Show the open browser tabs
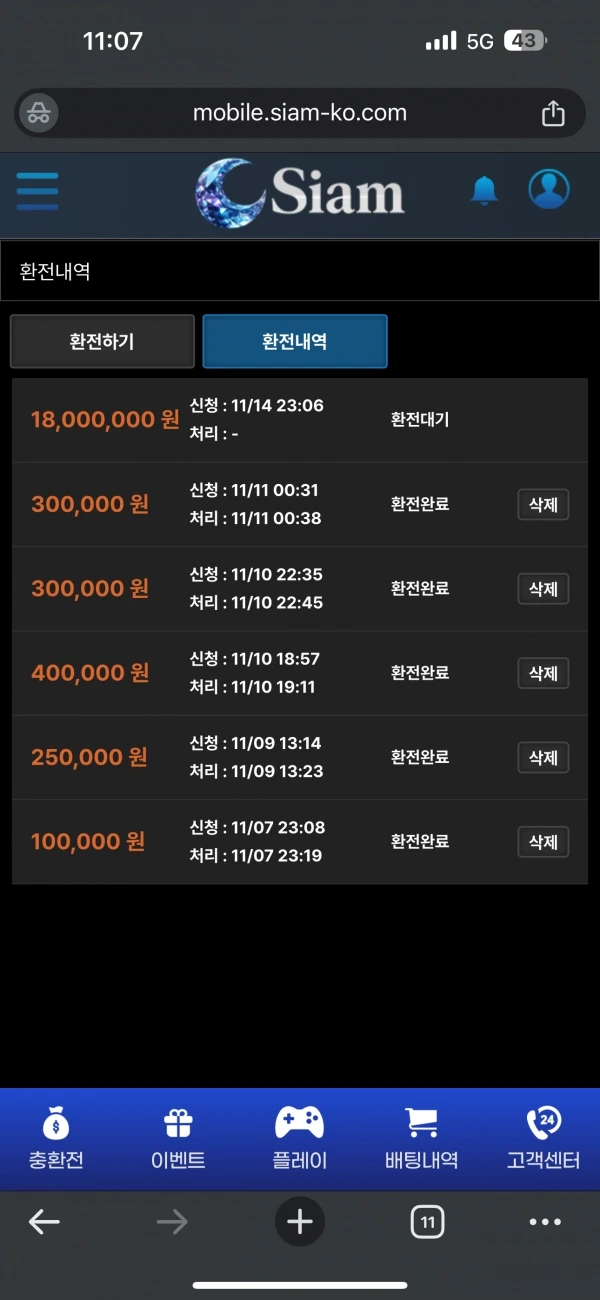The image size is (600, 1300). click(428, 1221)
